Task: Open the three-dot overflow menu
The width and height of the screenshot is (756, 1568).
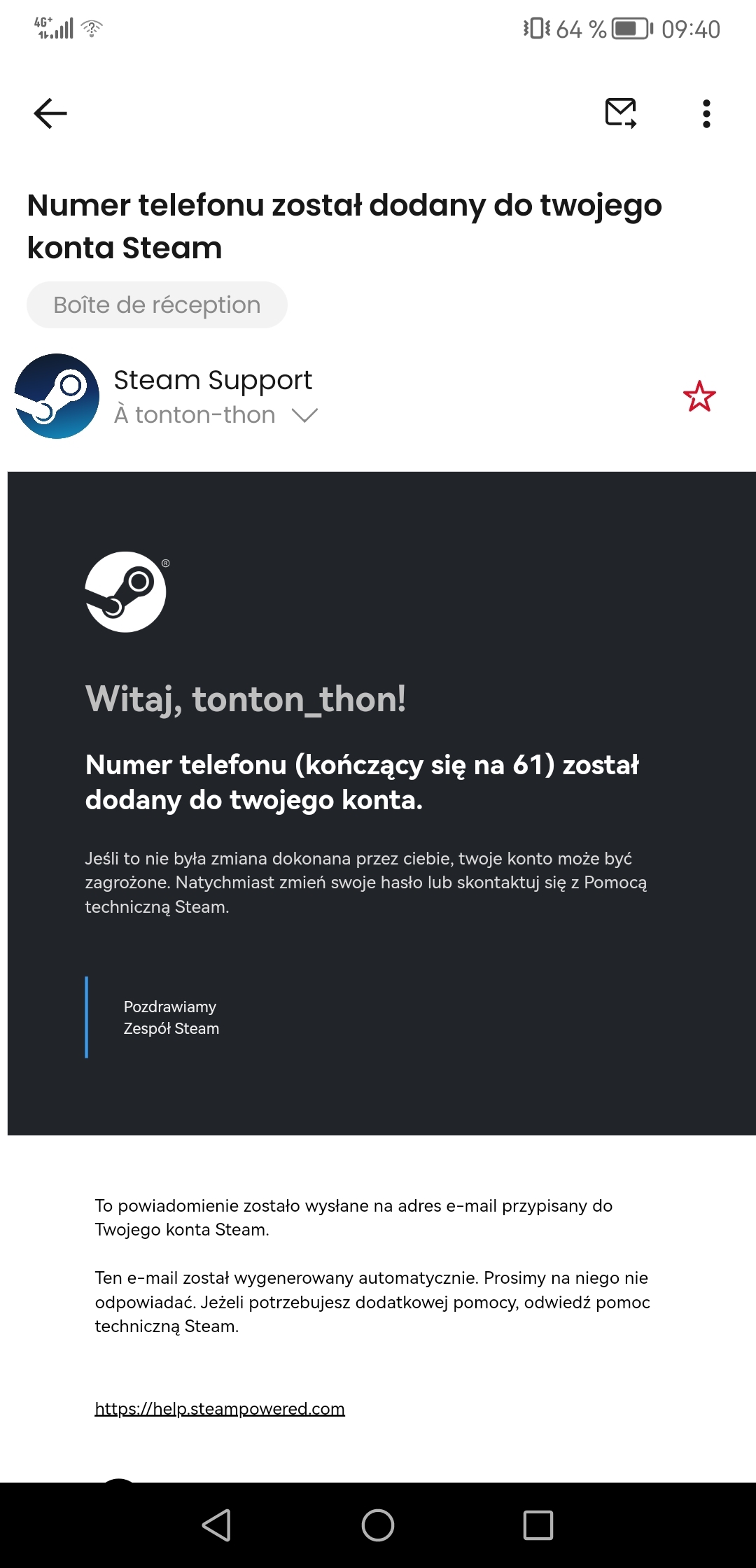Action: pyautogui.click(x=706, y=113)
